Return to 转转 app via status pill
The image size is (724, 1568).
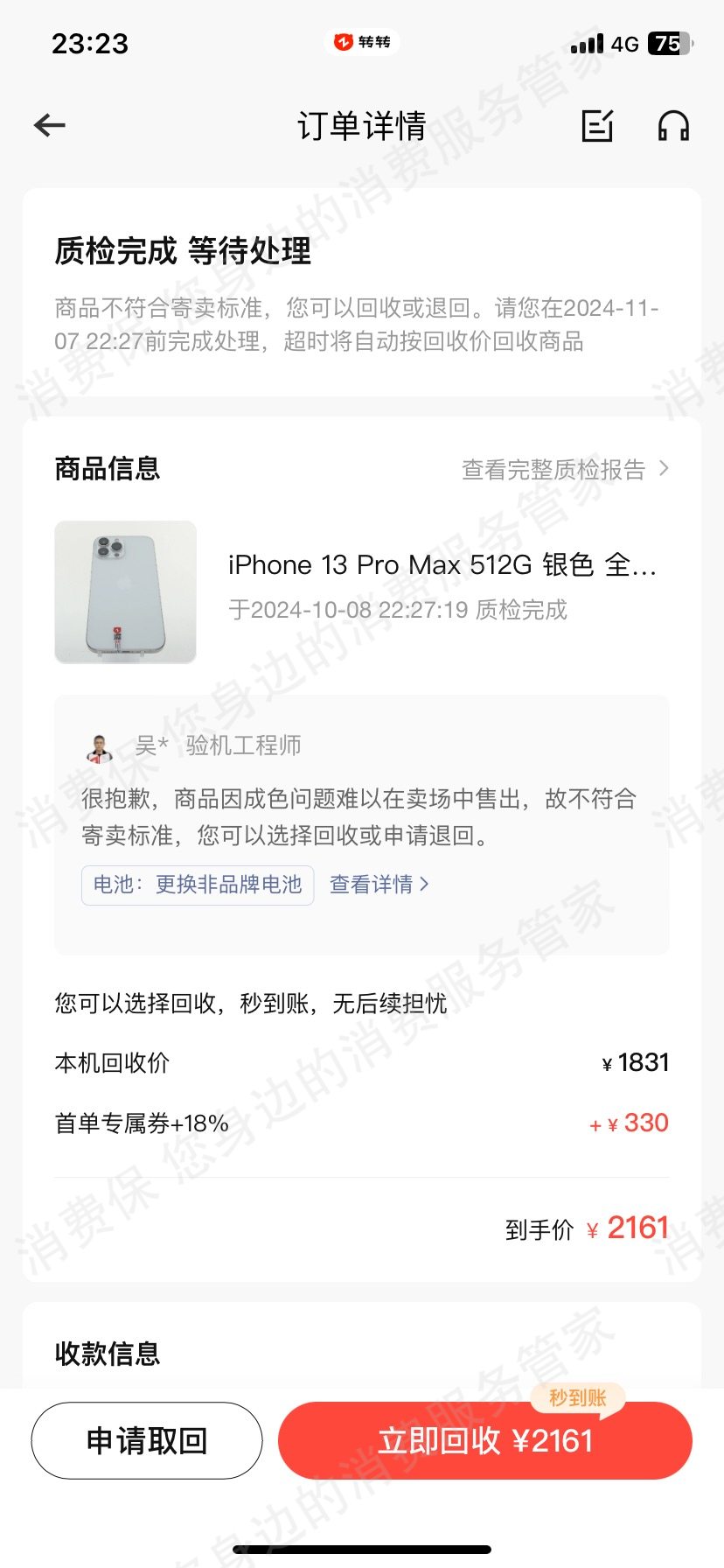click(362, 42)
